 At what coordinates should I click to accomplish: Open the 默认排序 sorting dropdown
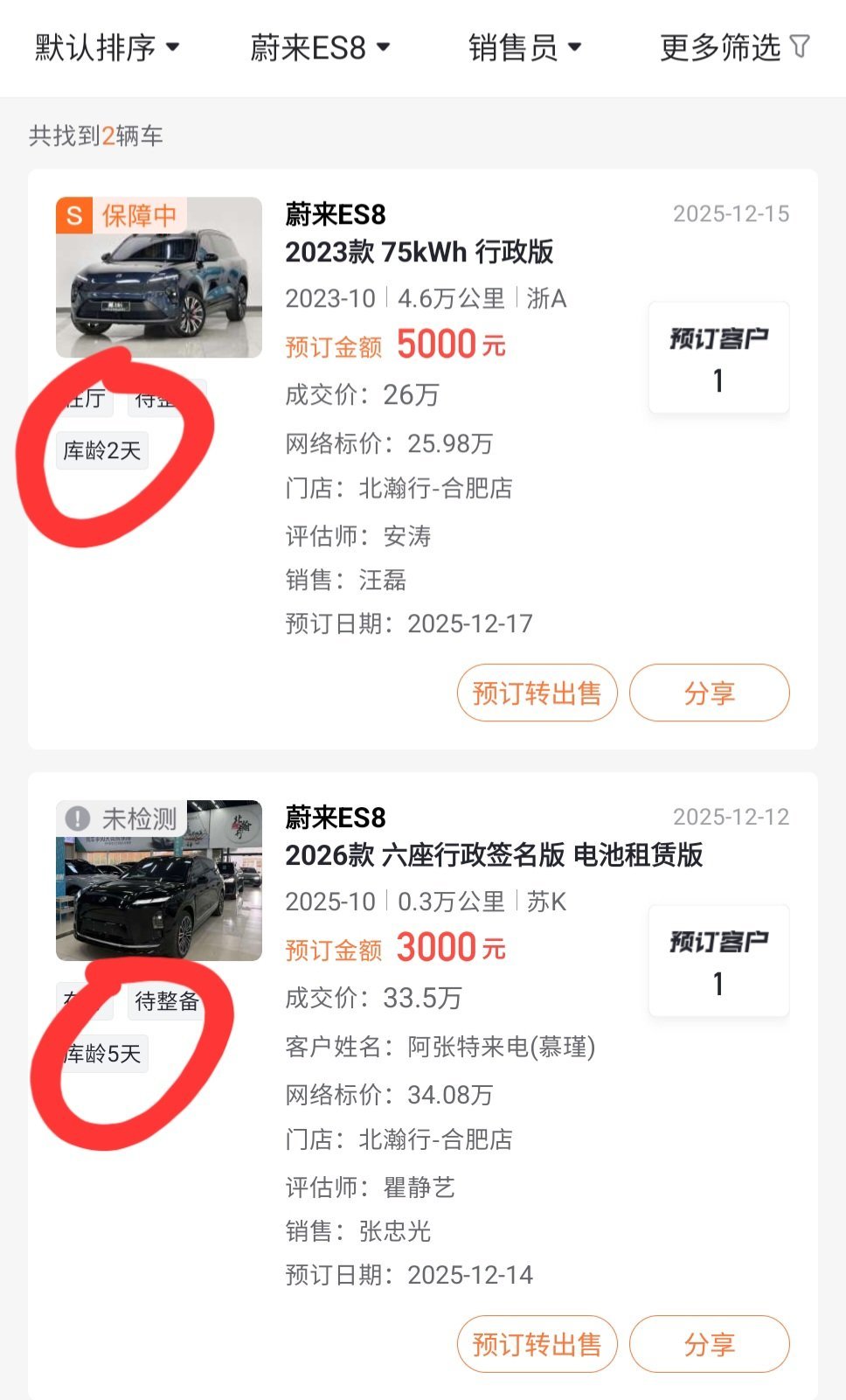coord(105,46)
